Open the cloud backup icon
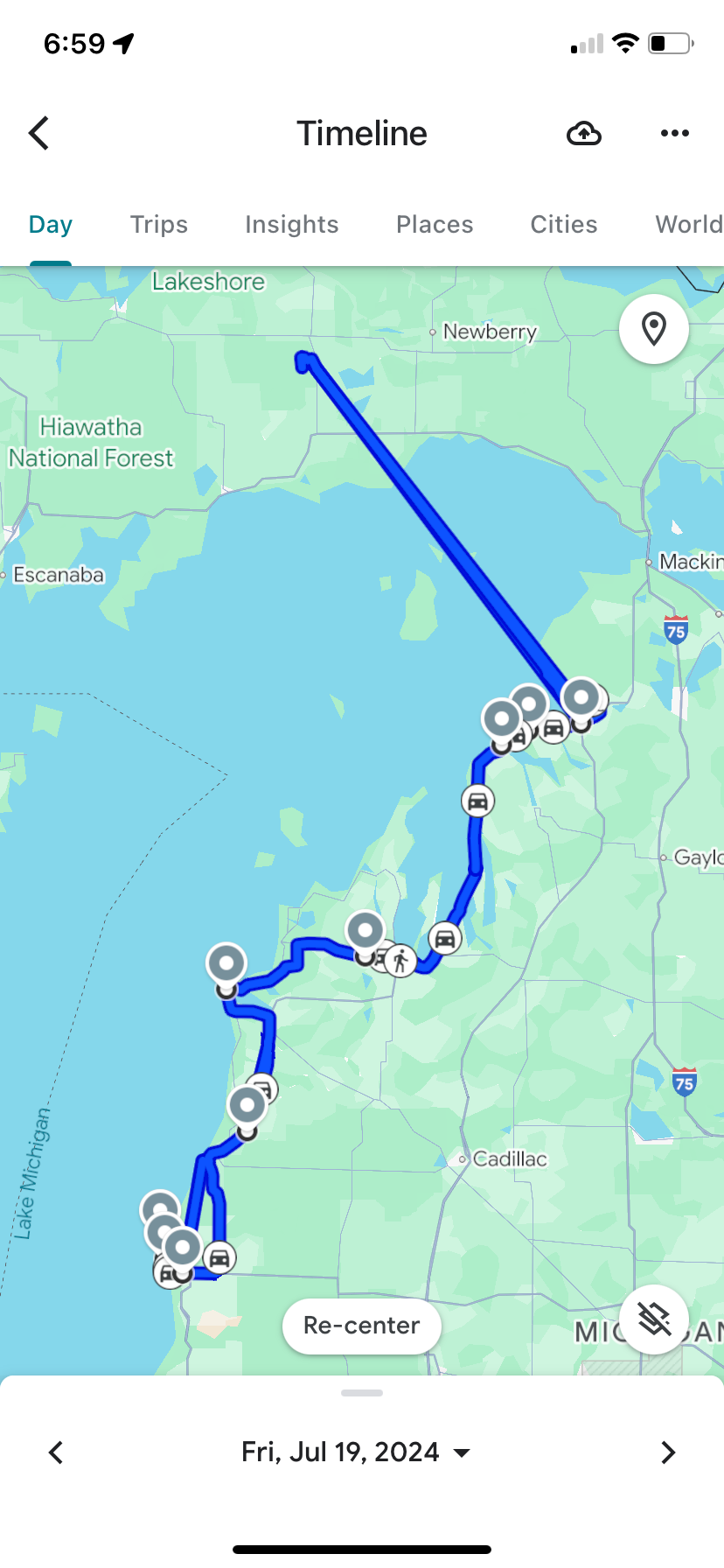This screenshot has width=724, height=1568. pyautogui.click(x=583, y=134)
